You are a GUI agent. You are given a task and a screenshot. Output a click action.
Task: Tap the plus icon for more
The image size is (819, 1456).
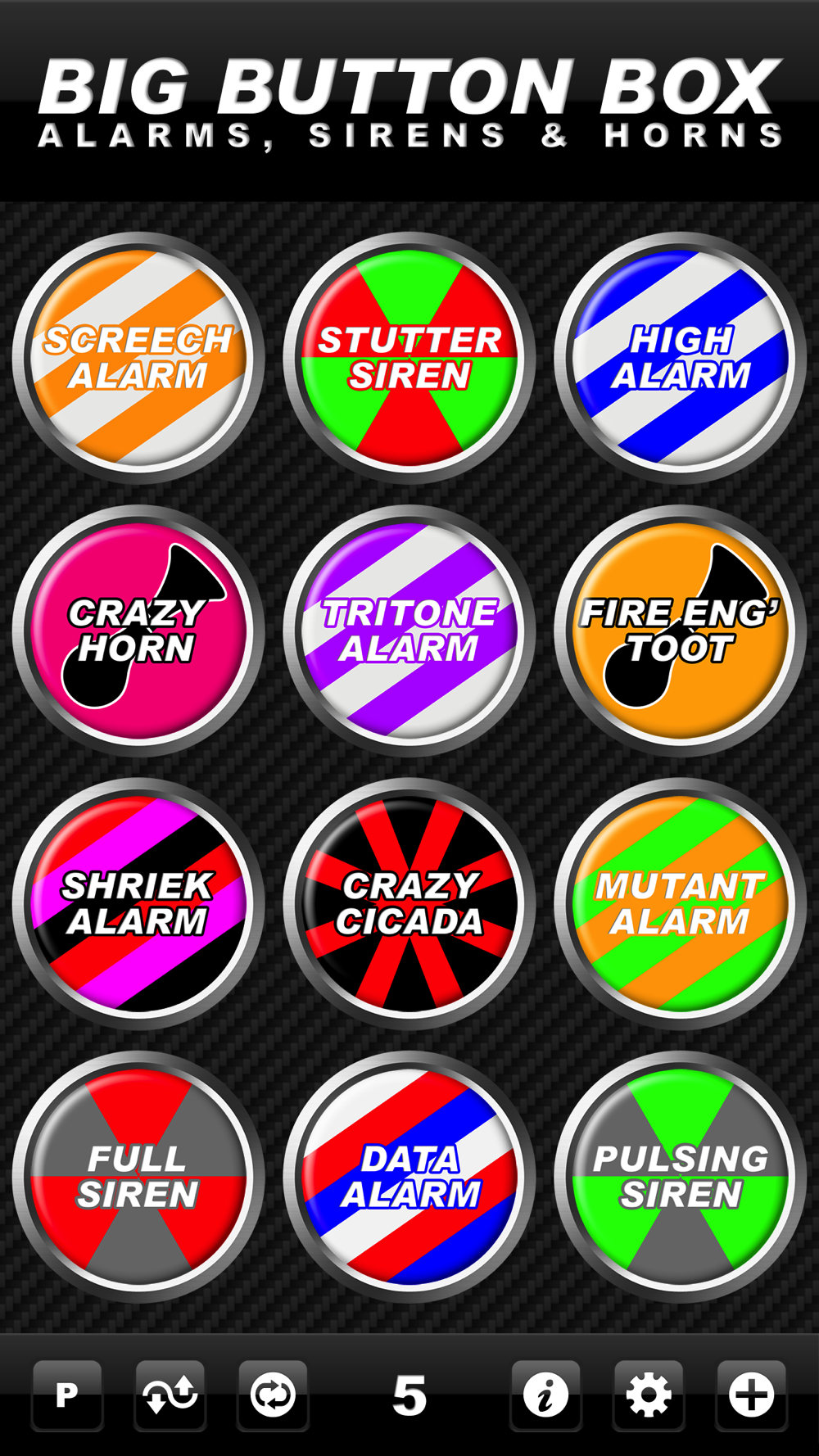click(751, 1395)
